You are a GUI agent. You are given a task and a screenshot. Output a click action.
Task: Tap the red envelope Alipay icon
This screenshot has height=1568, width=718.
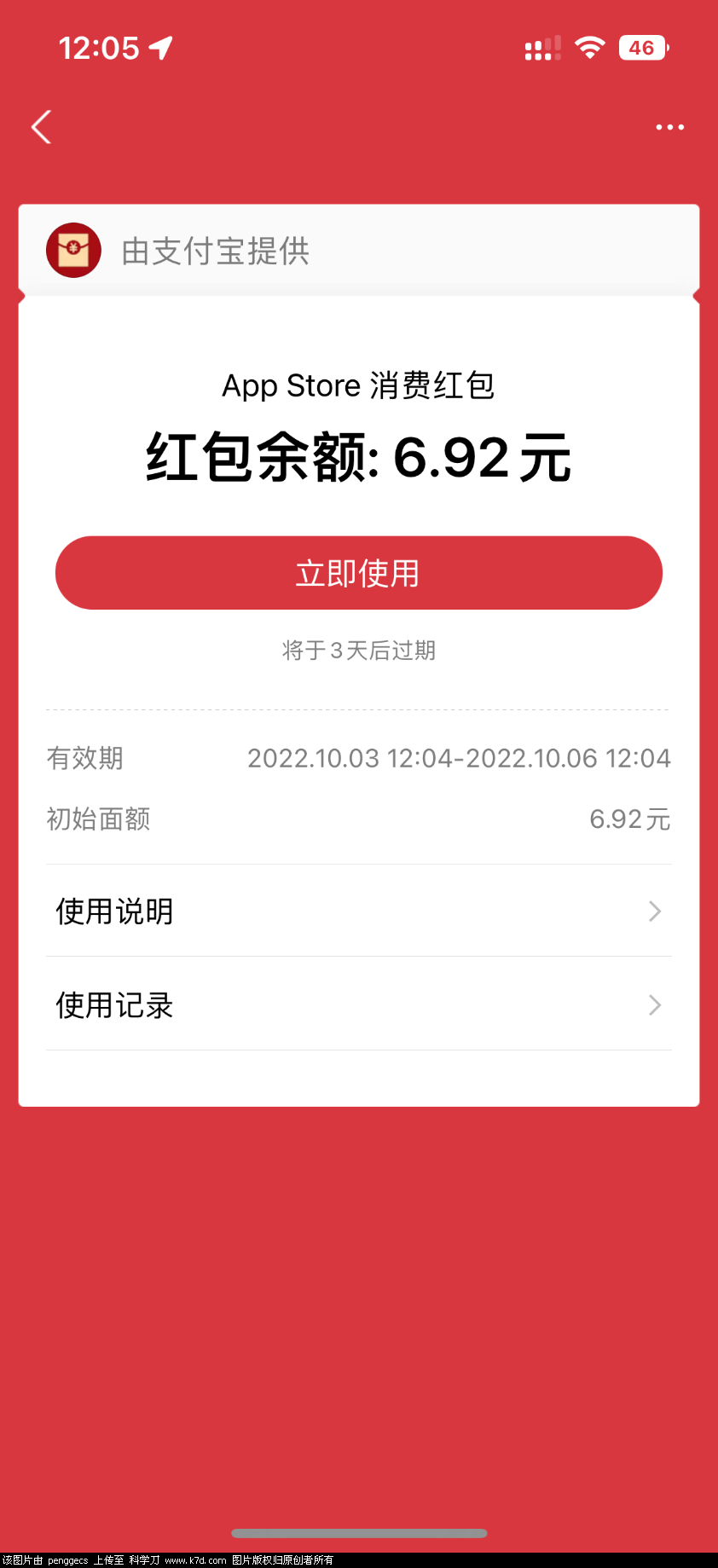(72, 250)
